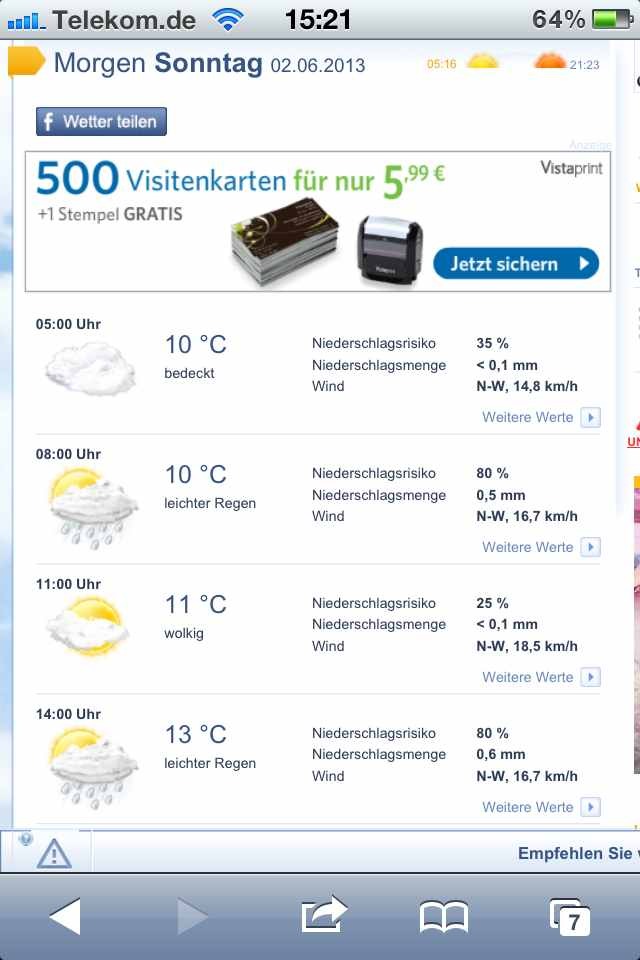Open 'Weitere Werte' for 05:00 Uhr

point(540,417)
